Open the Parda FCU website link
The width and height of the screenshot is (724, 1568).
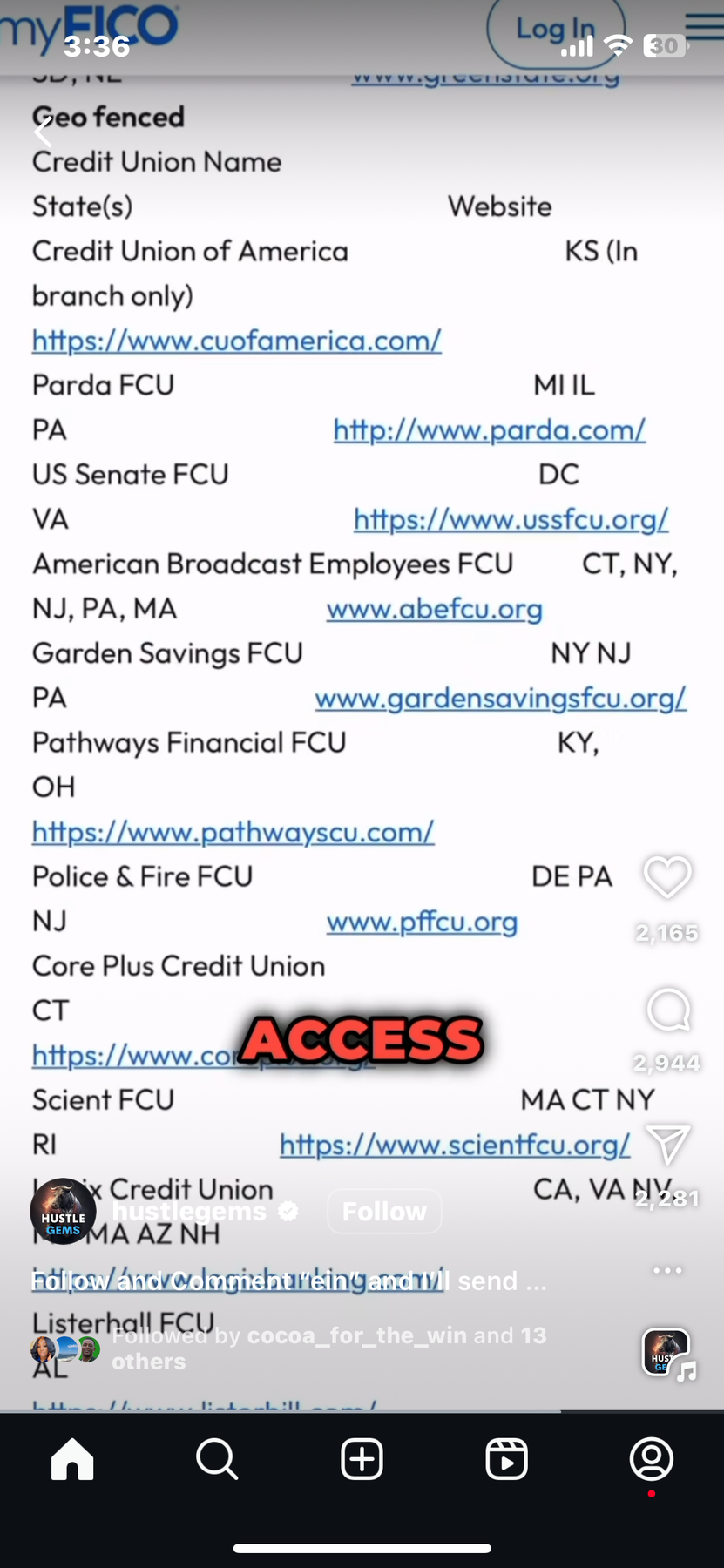coord(489,429)
